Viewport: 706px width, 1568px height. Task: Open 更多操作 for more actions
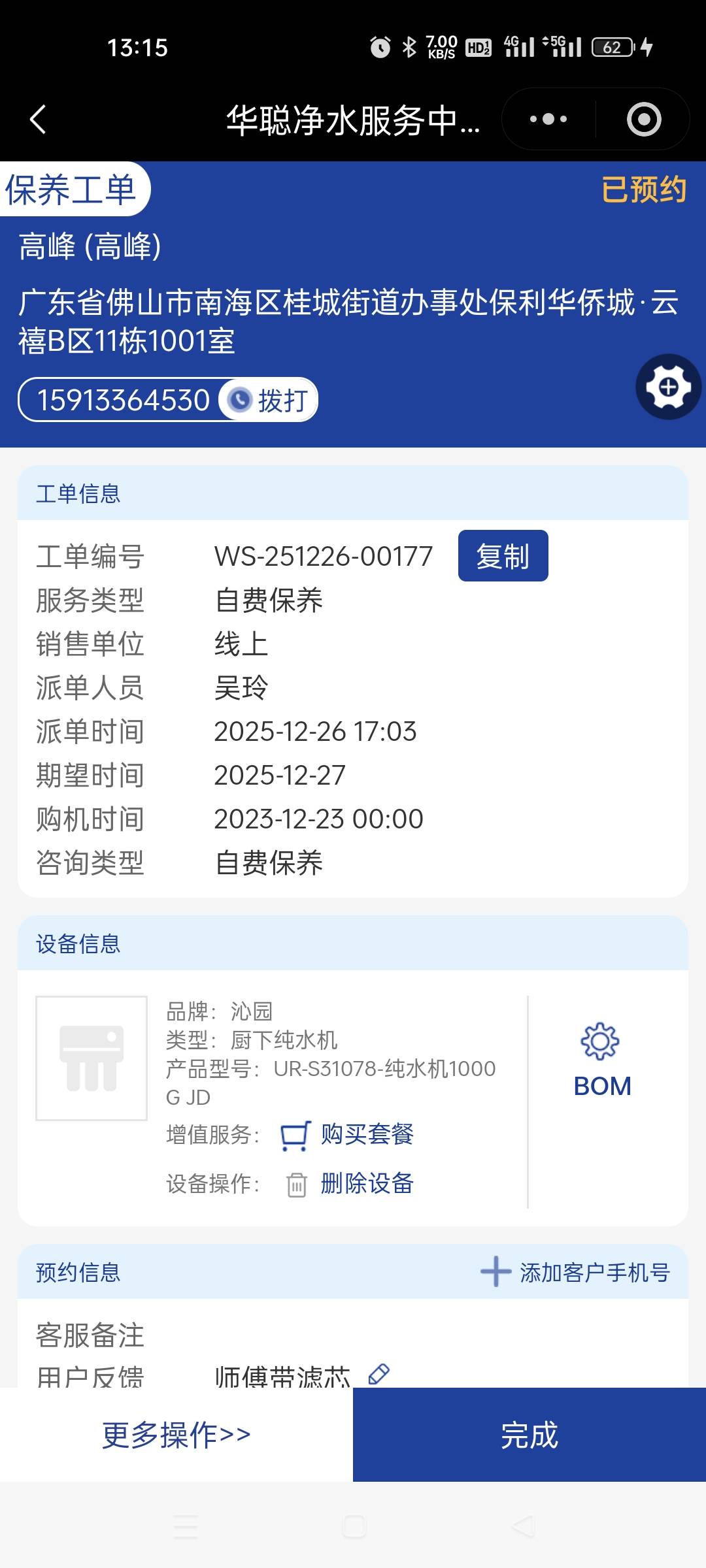(176, 1435)
